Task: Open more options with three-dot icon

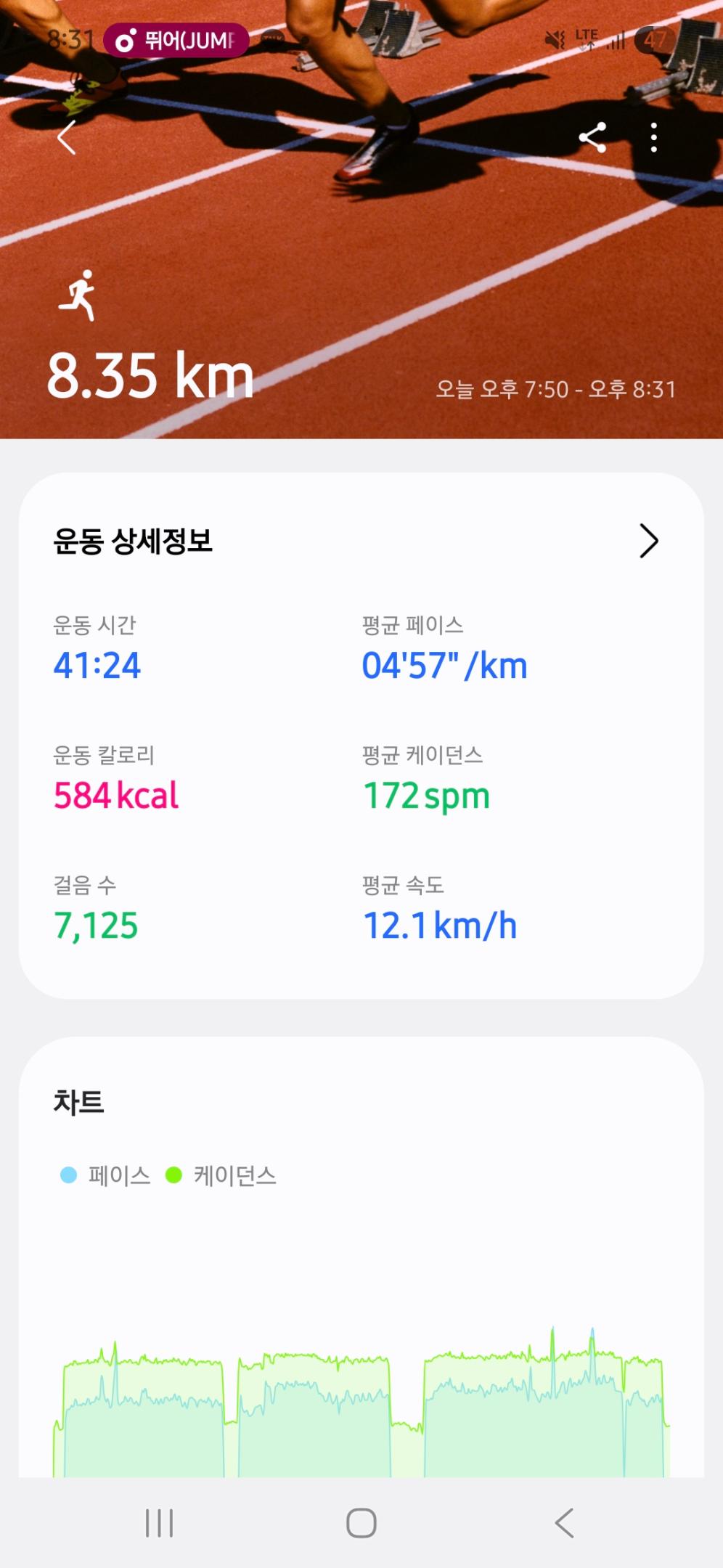Action: (654, 138)
